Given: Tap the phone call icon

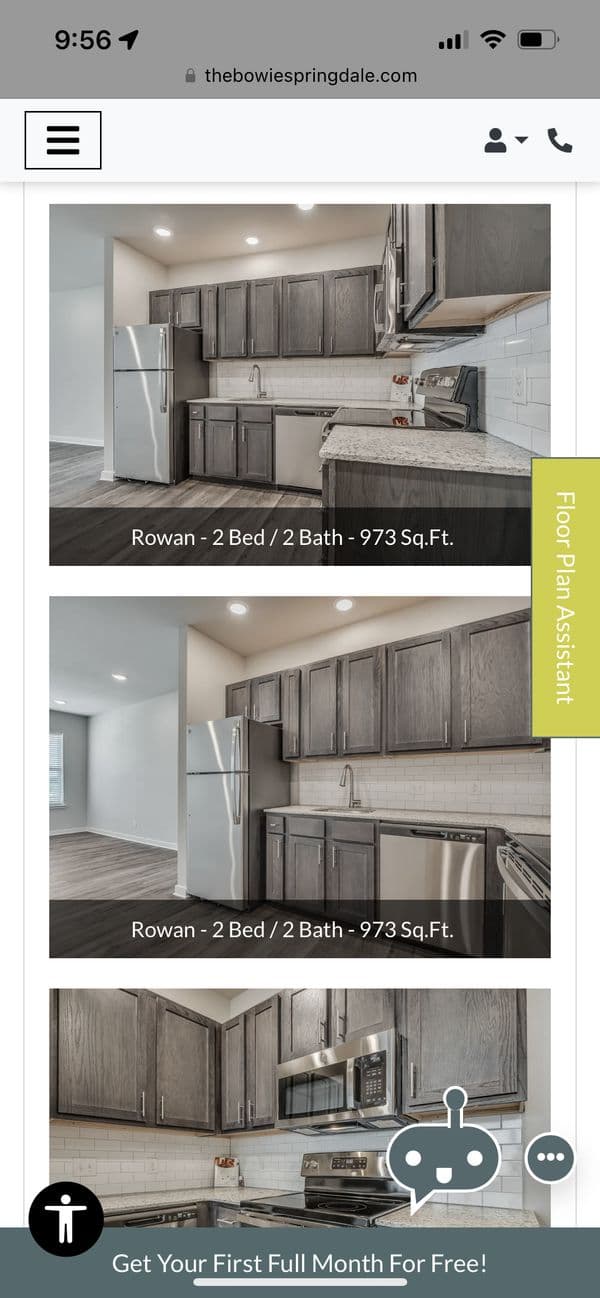Looking at the screenshot, I should 560,141.
